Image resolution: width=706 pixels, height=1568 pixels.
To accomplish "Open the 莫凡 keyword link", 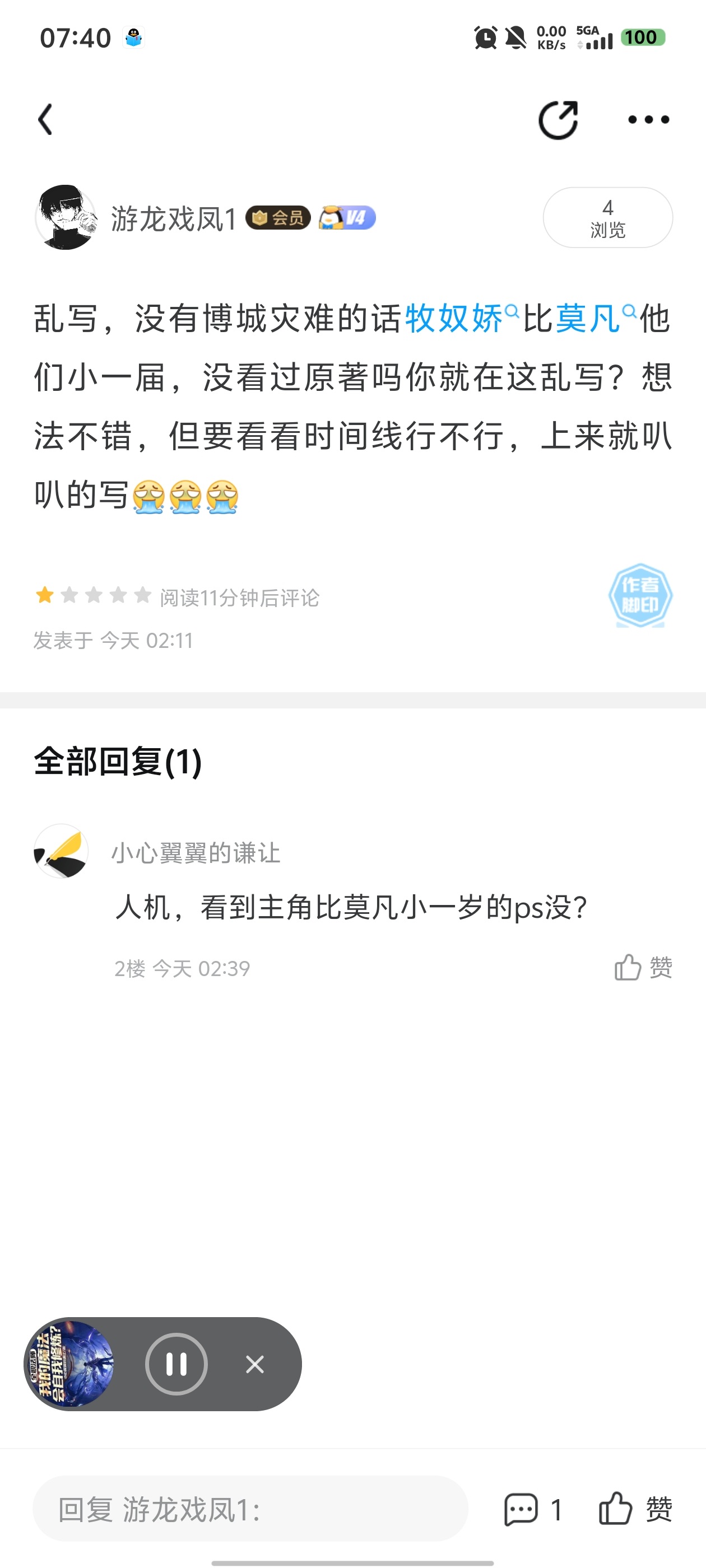I will (588, 318).
